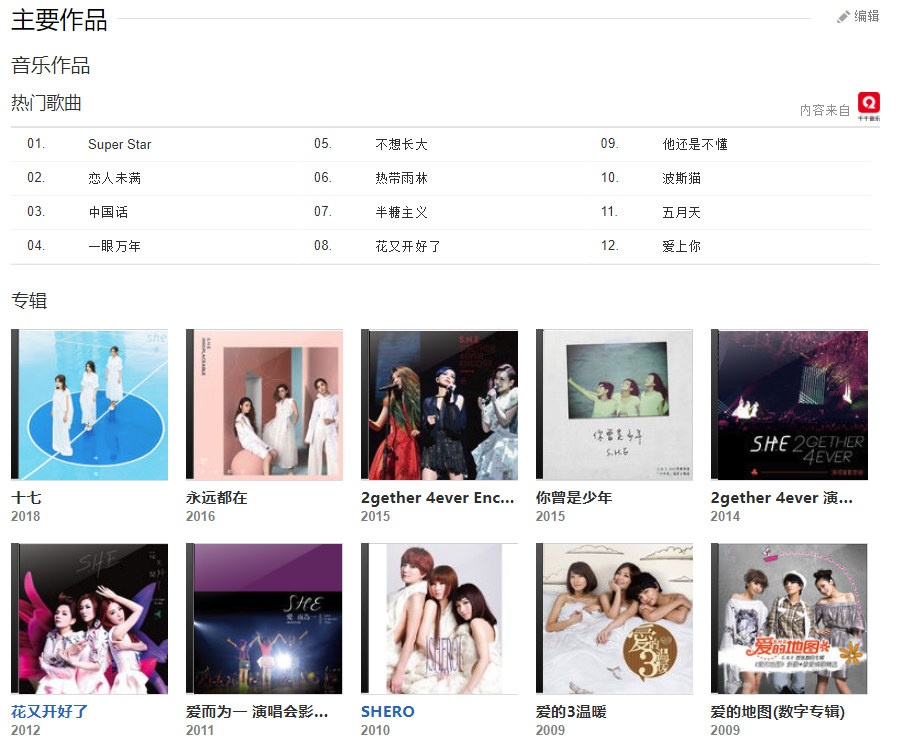Open the song 热带雨林
This screenshot has height=745, width=898.
[401, 178]
